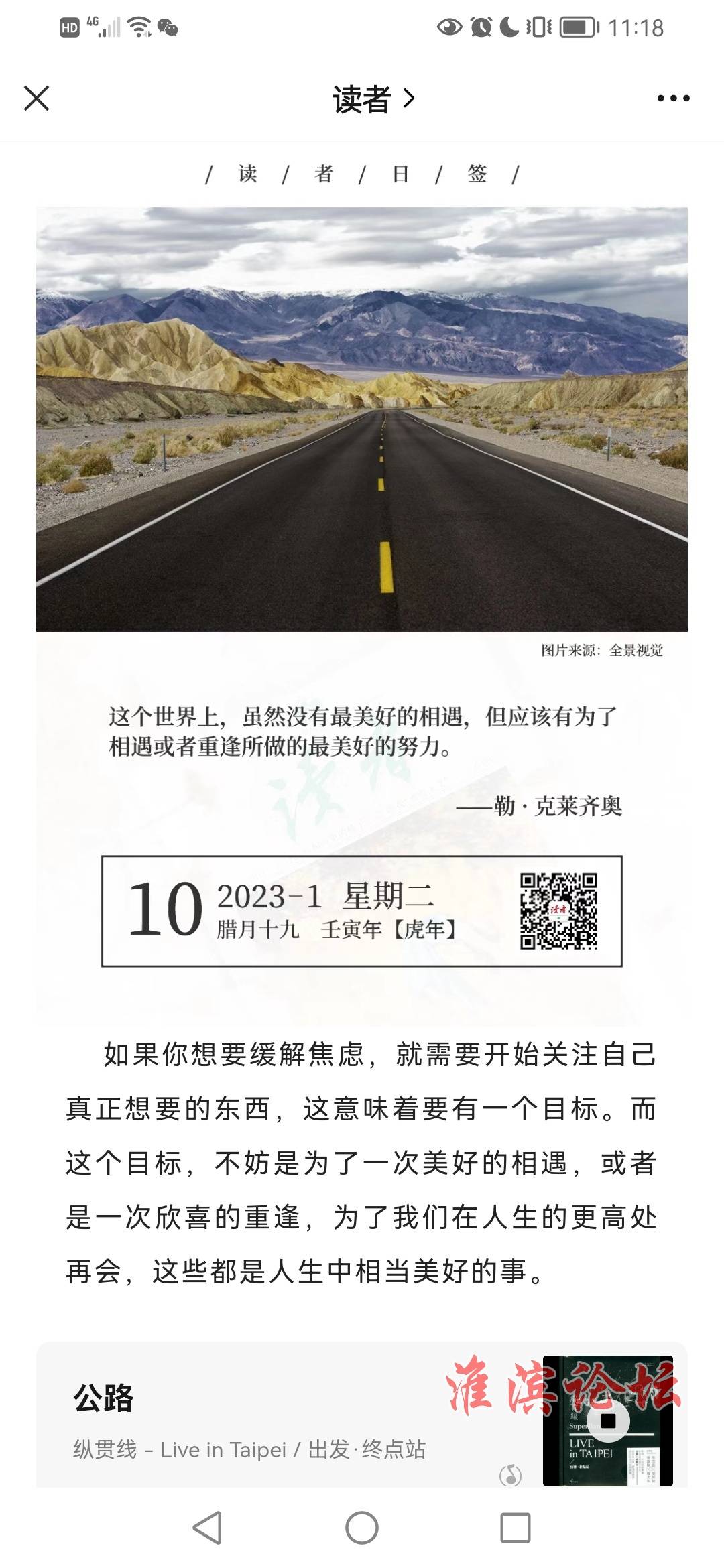Open the 读者 account profile
The image size is (724, 1568).
point(373,99)
